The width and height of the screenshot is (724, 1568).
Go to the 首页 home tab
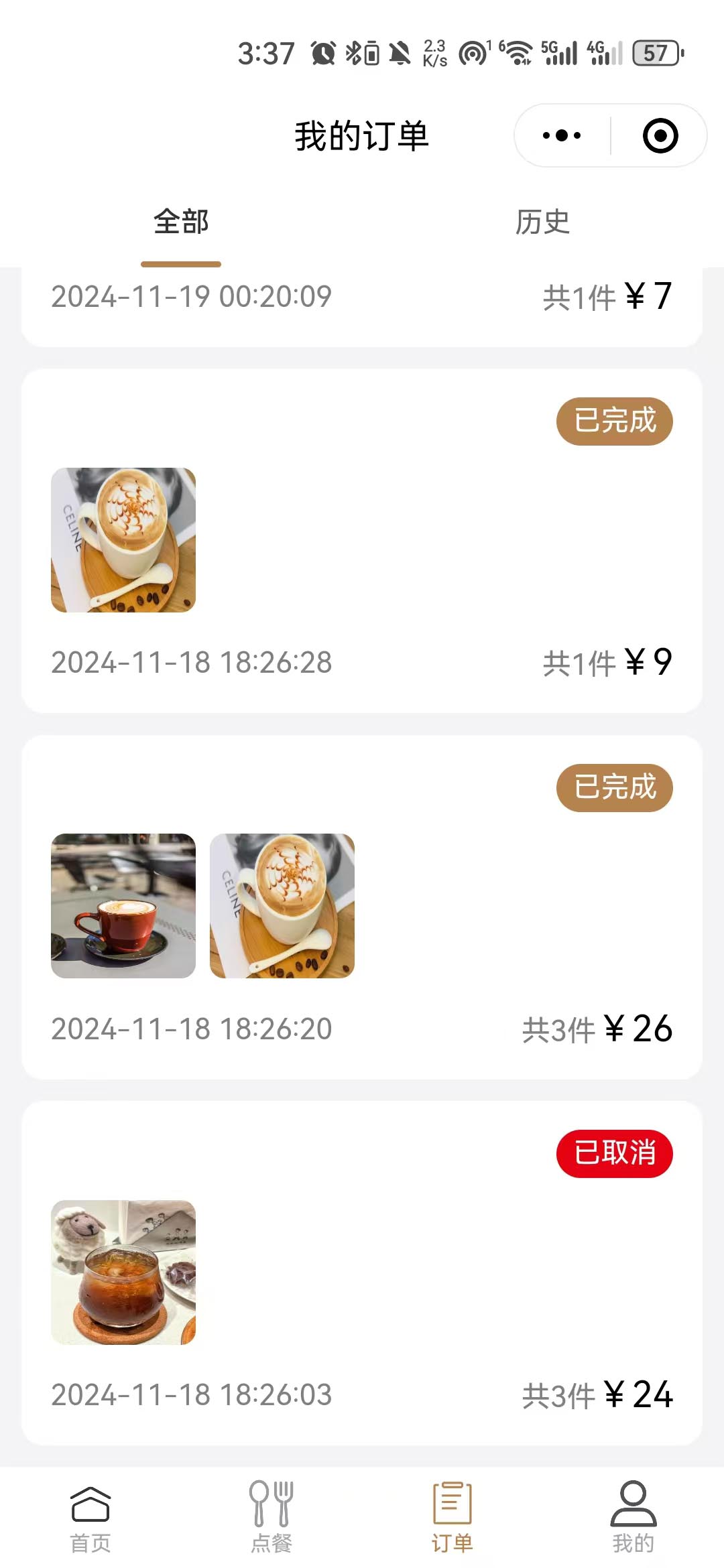(x=90, y=1517)
